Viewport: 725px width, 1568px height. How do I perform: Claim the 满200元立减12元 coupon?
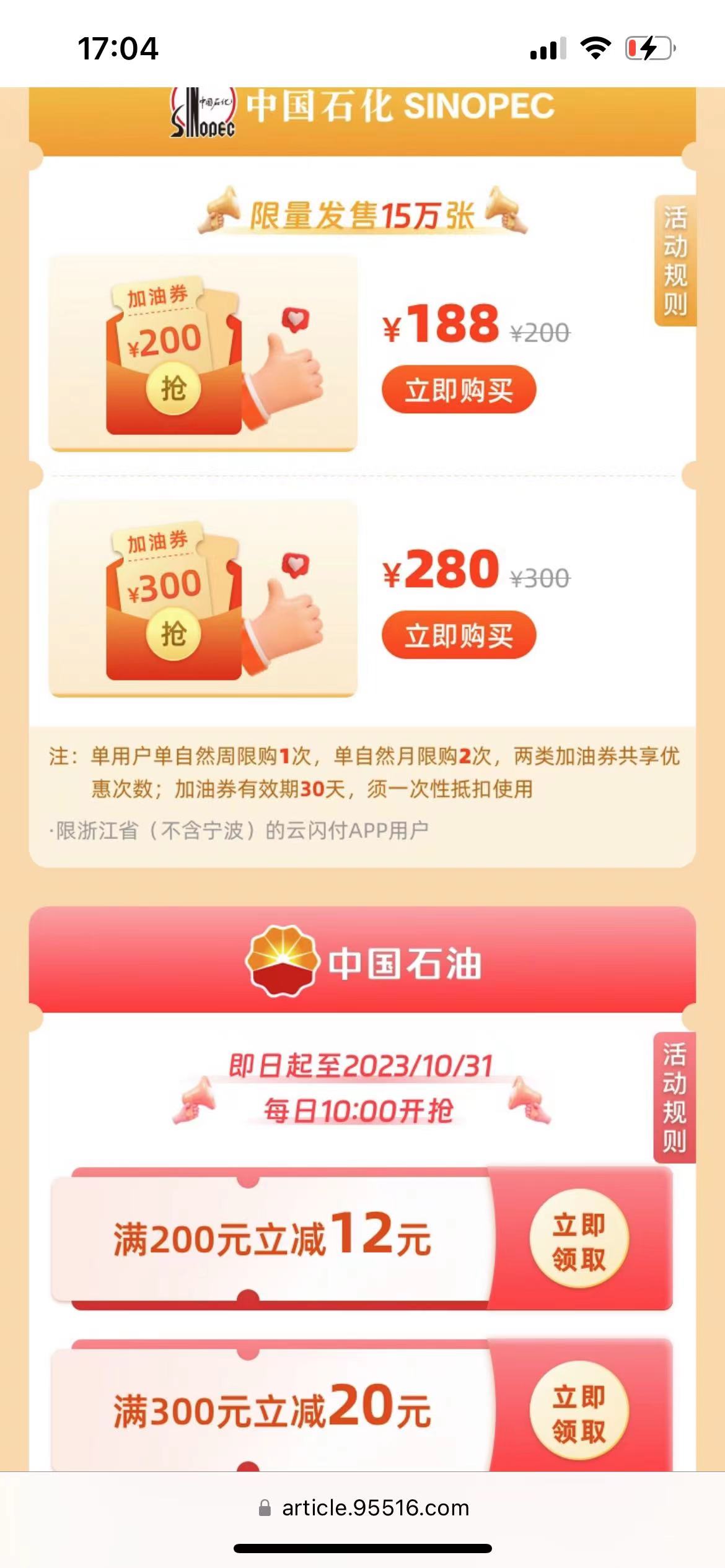tap(579, 1242)
